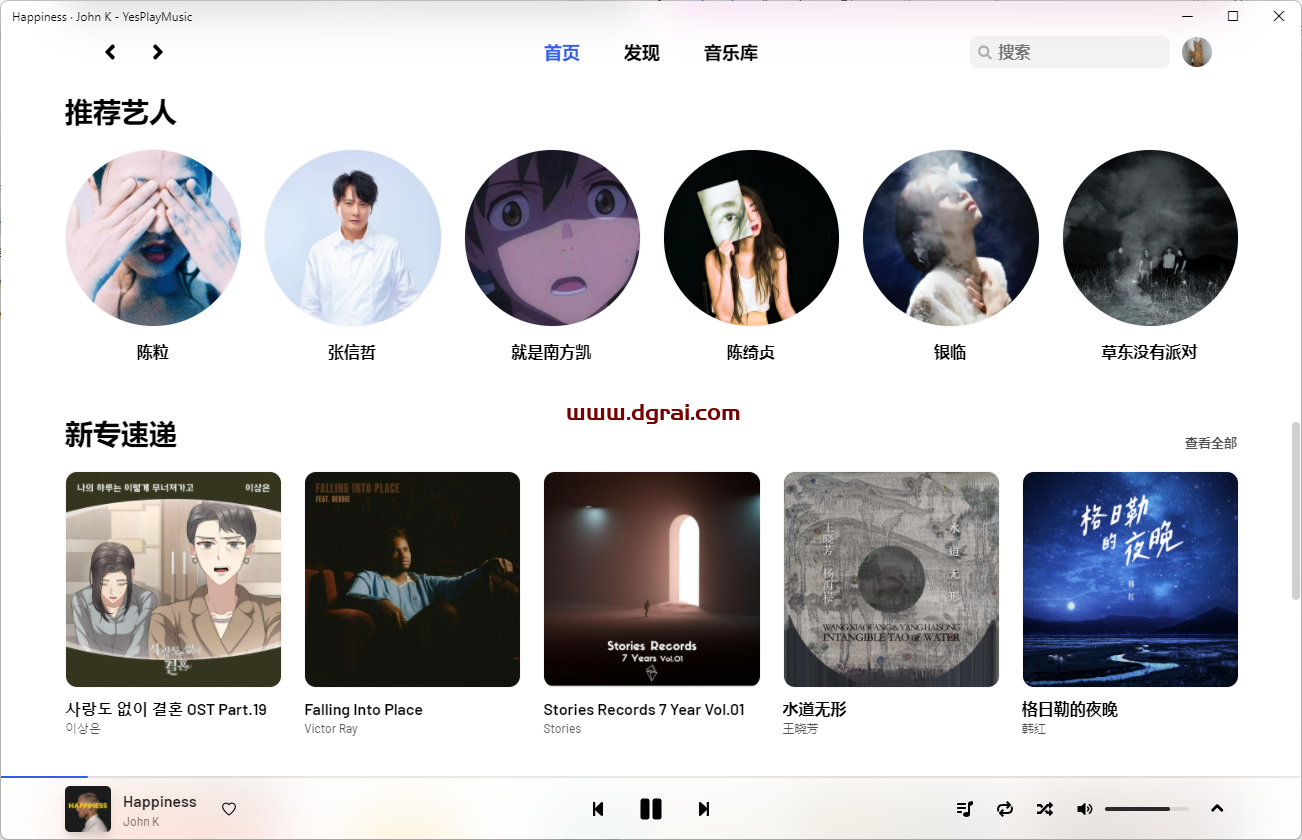This screenshot has width=1302, height=840.
Task: Pause the current song
Action: (651, 809)
